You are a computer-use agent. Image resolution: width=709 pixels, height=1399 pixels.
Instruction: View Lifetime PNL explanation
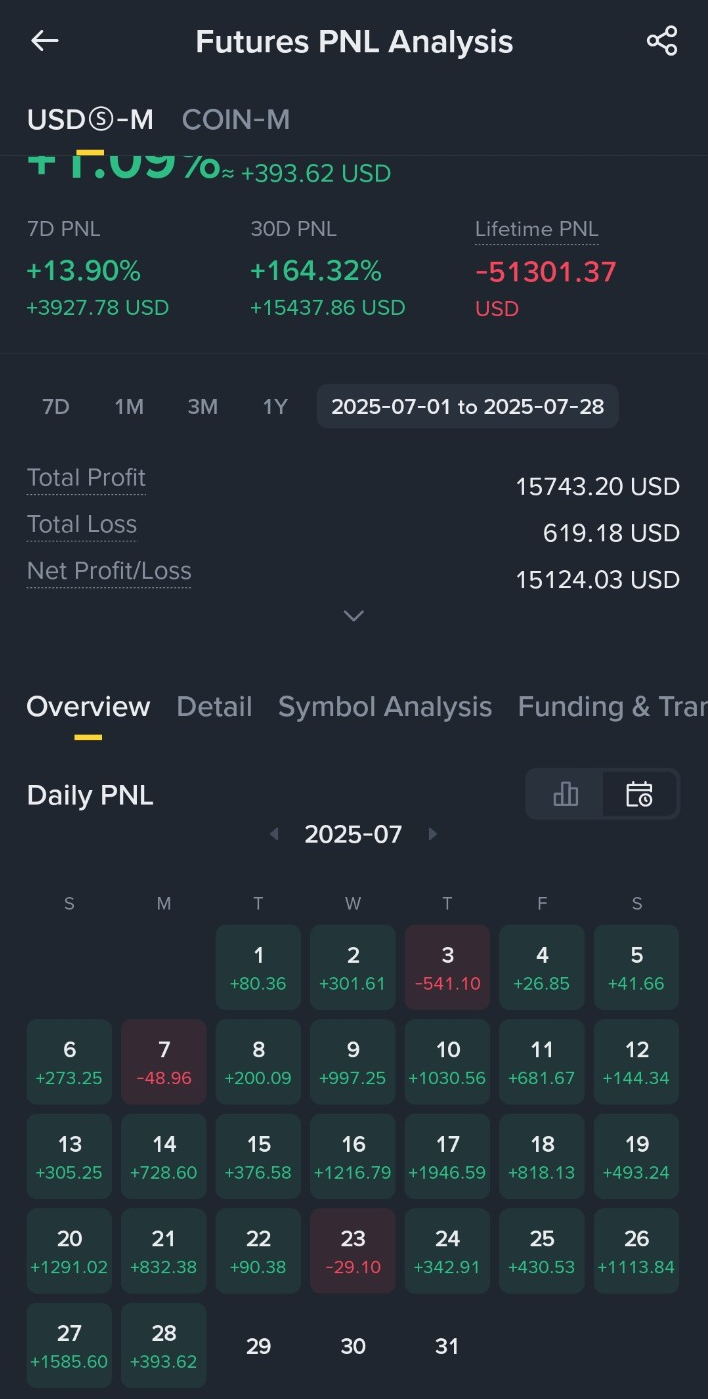click(537, 230)
